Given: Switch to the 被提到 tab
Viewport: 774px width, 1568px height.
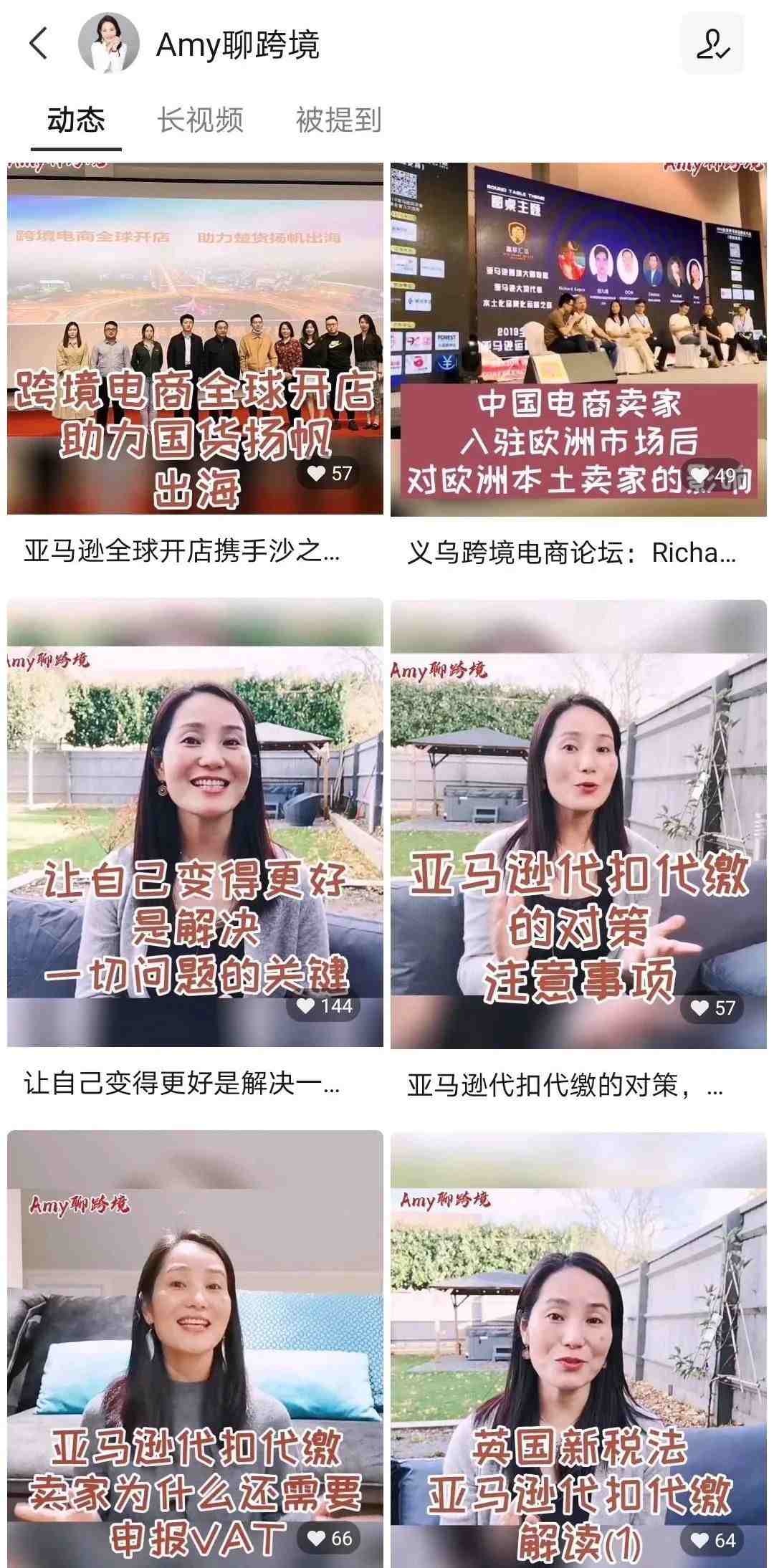Looking at the screenshot, I should tap(338, 120).
